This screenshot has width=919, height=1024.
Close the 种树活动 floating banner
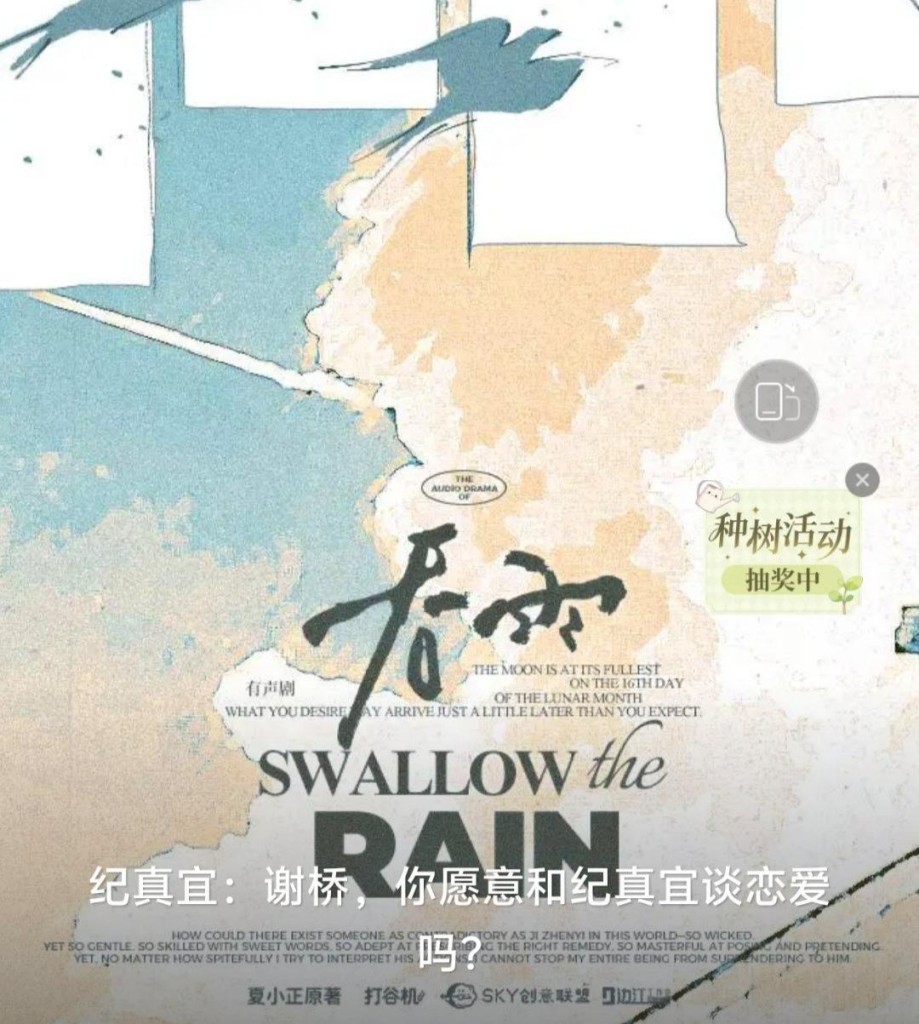tap(862, 480)
